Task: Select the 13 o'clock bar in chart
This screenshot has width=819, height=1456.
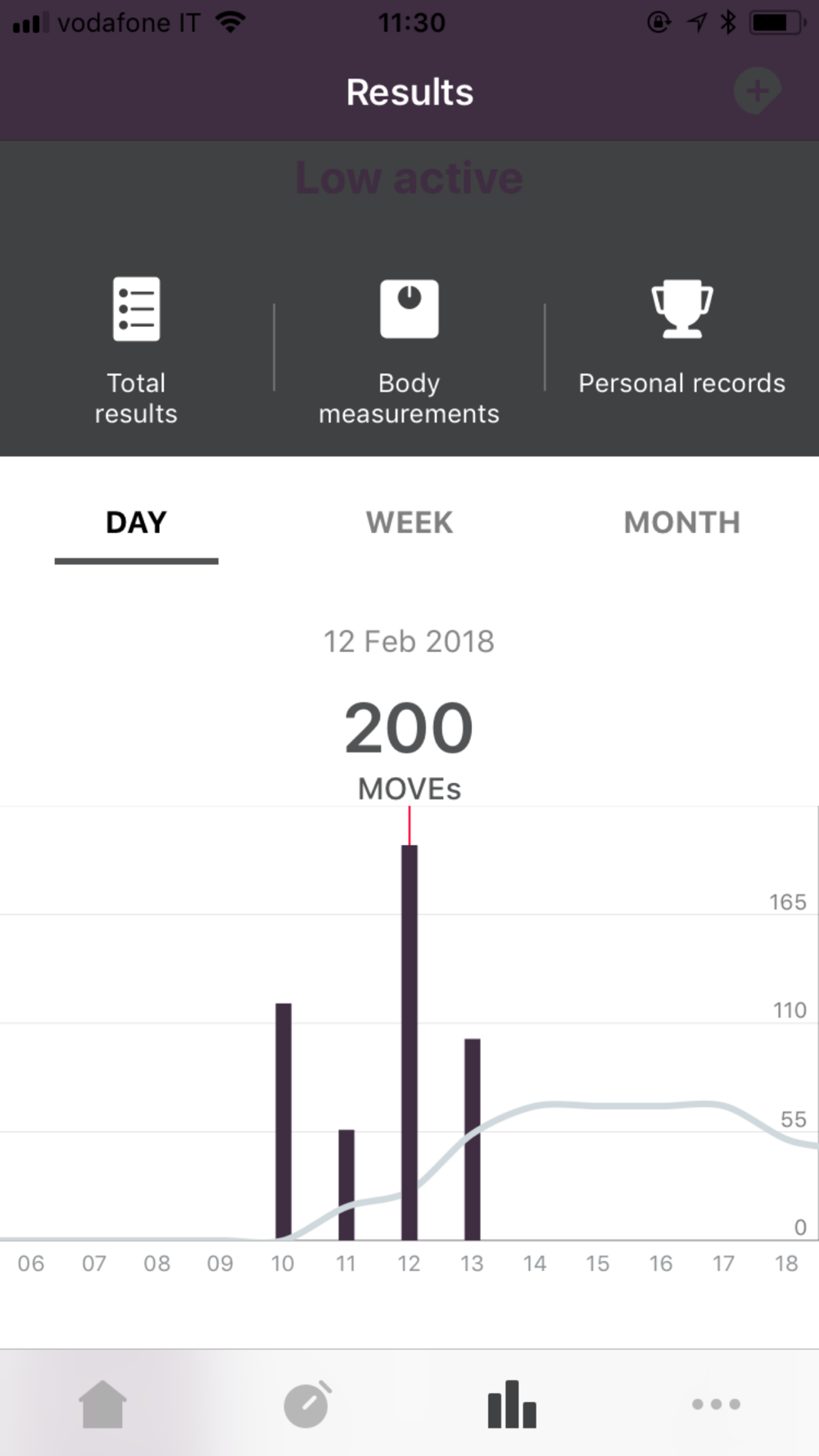Action: pos(472,1139)
